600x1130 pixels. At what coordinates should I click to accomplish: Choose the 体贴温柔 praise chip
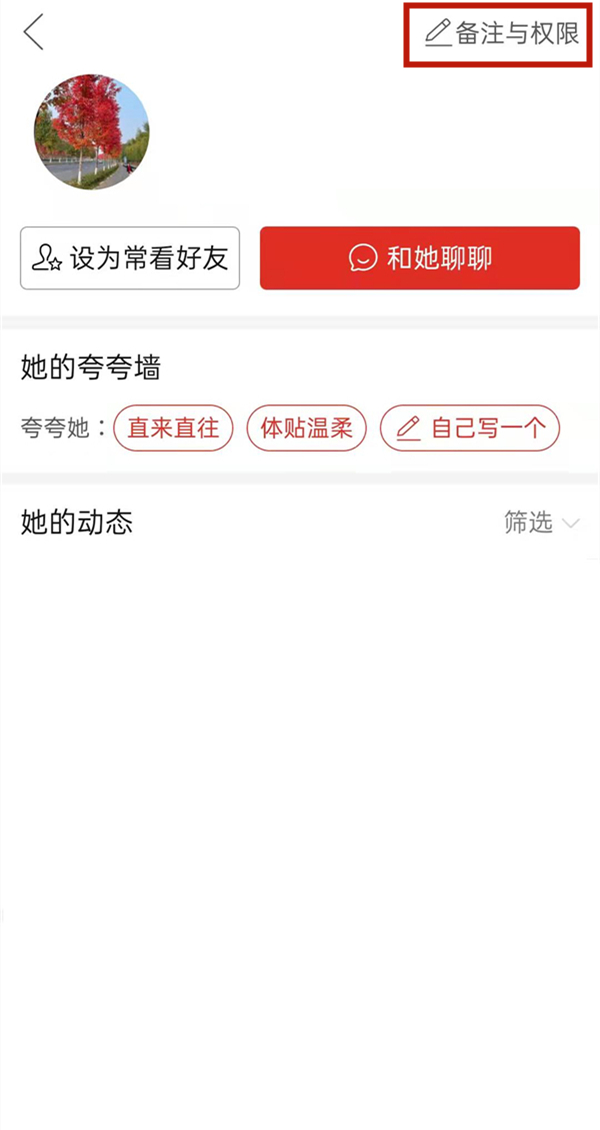pos(307,429)
